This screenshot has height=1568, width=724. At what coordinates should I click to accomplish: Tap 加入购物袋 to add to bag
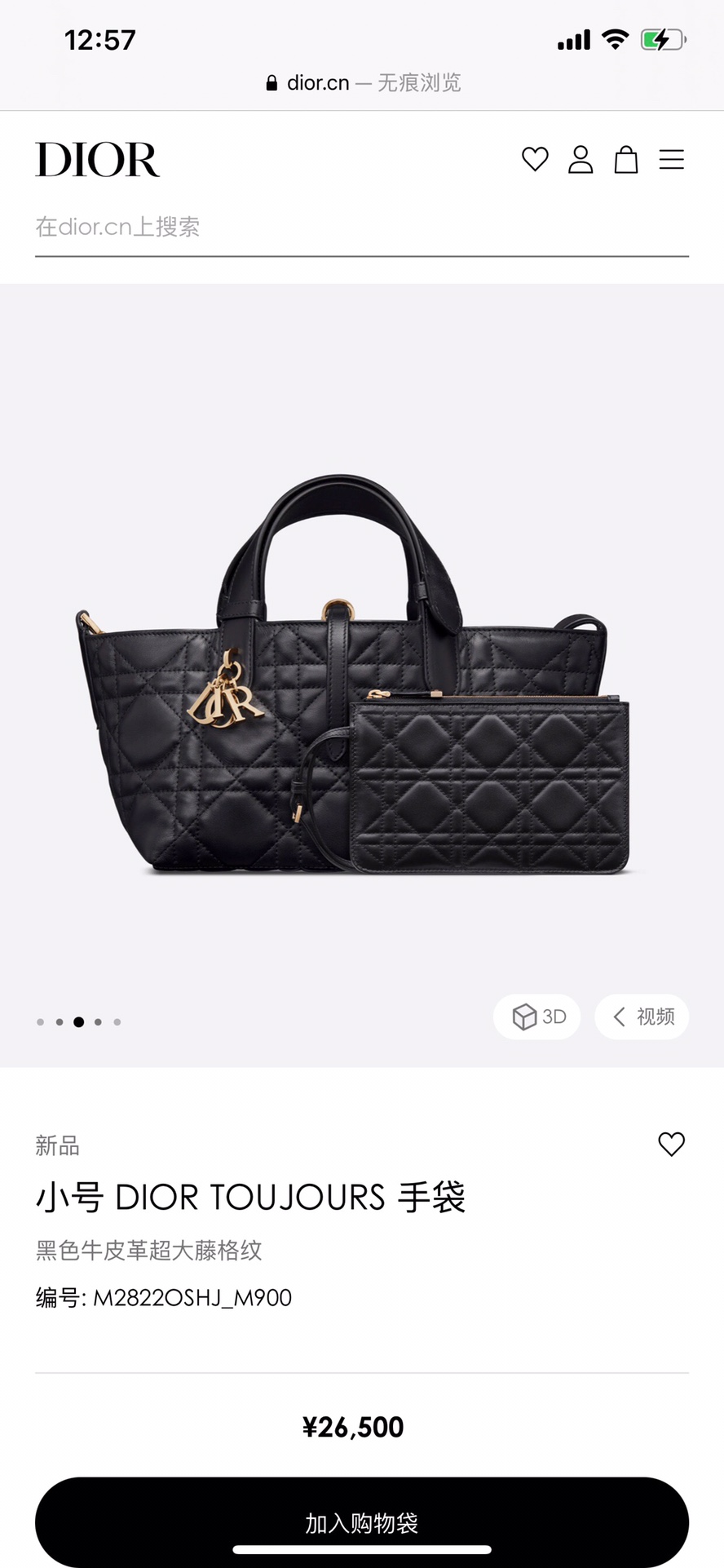coord(362,1522)
